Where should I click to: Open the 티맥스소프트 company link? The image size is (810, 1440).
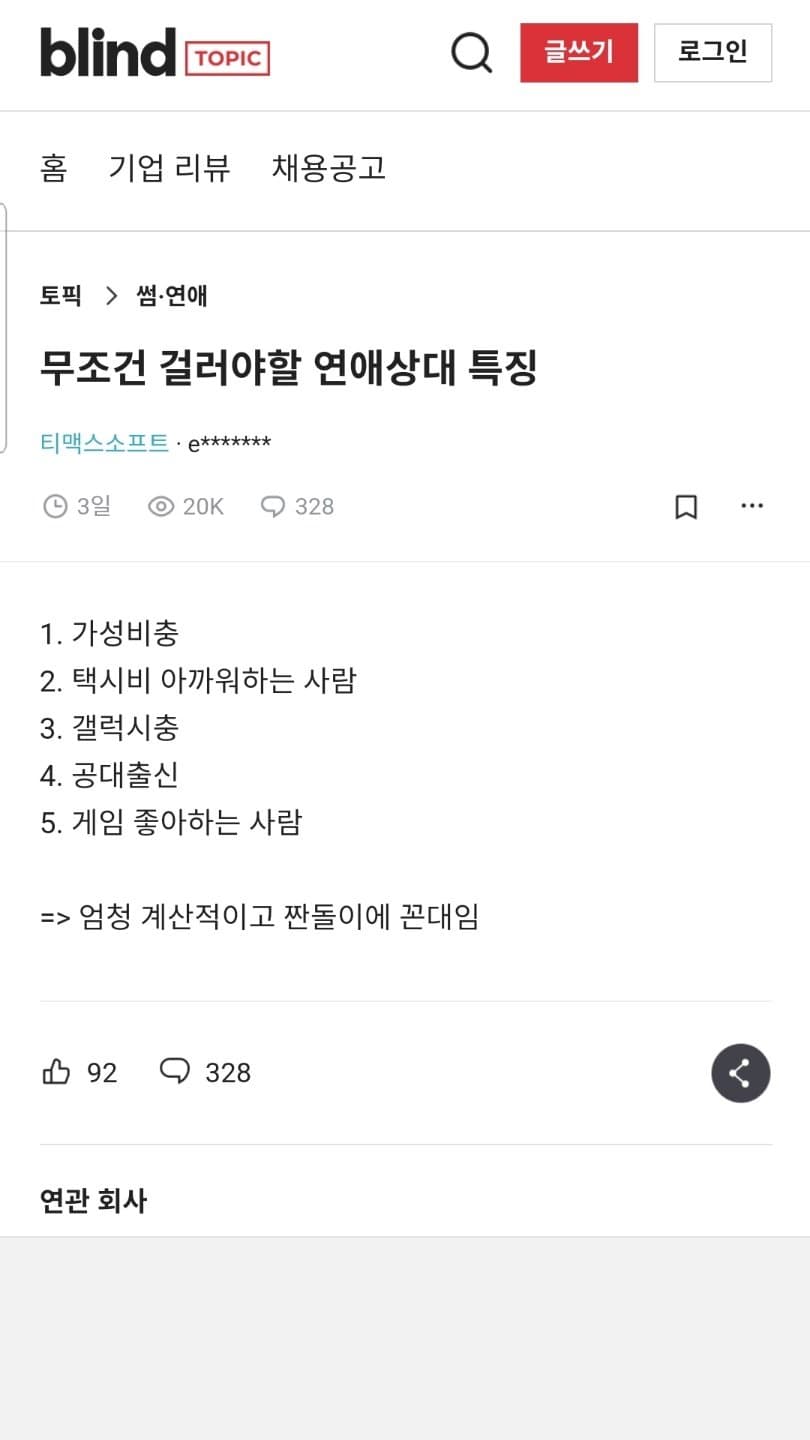(x=105, y=443)
